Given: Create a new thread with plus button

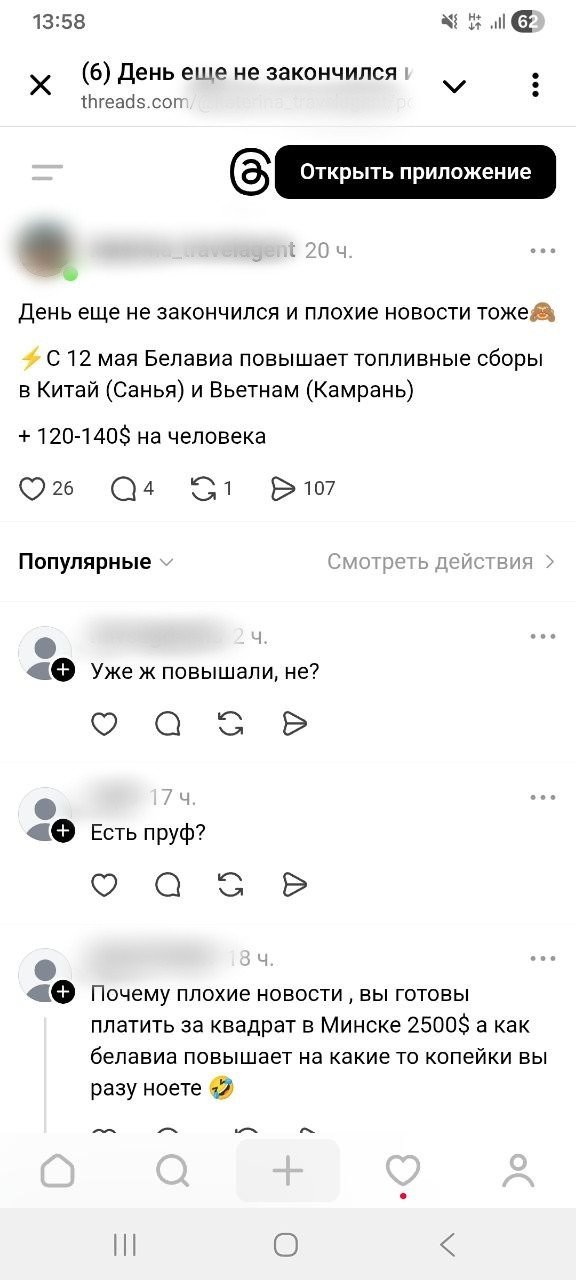Looking at the screenshot, I should (288, 1170).
